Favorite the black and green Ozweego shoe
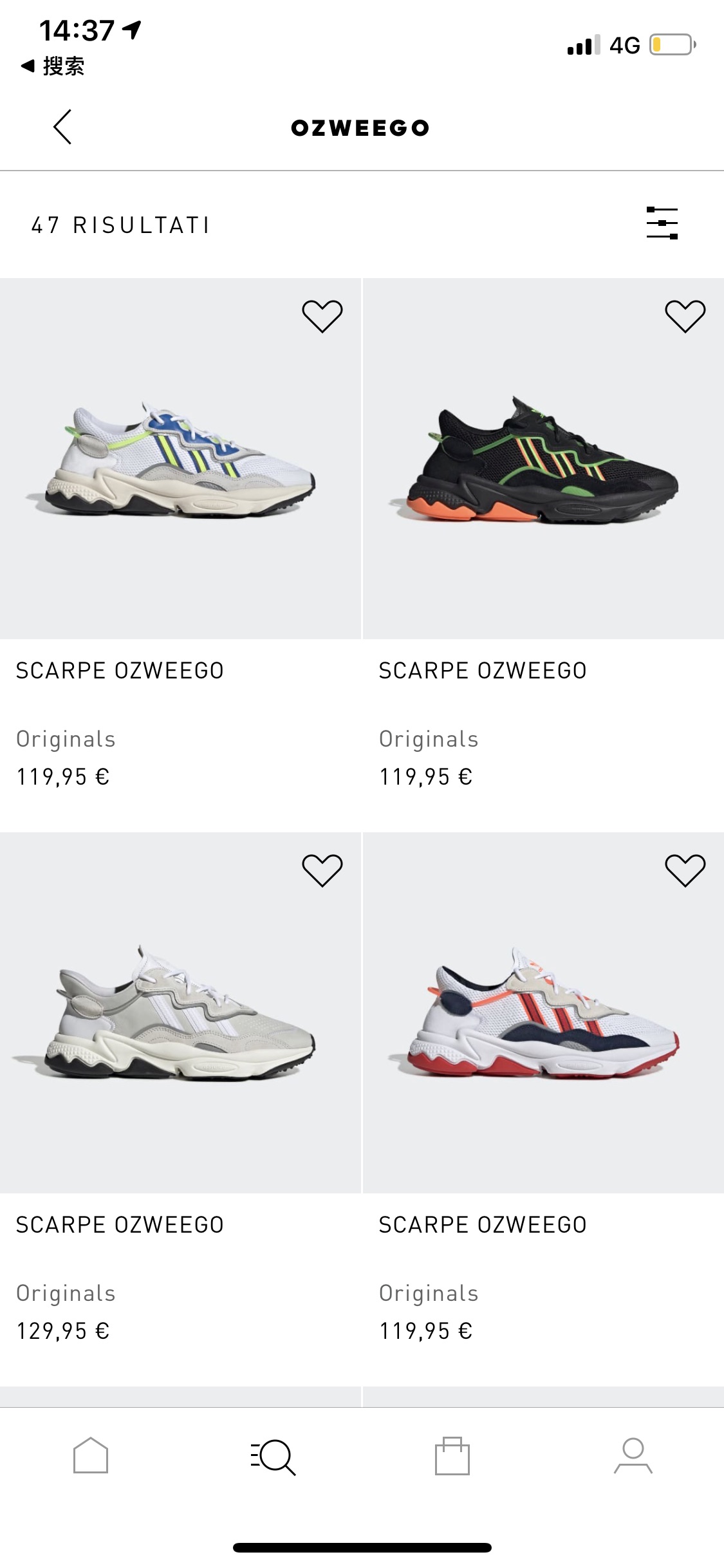This screenshot has height=1568, width=724. (x=685, y=316)
